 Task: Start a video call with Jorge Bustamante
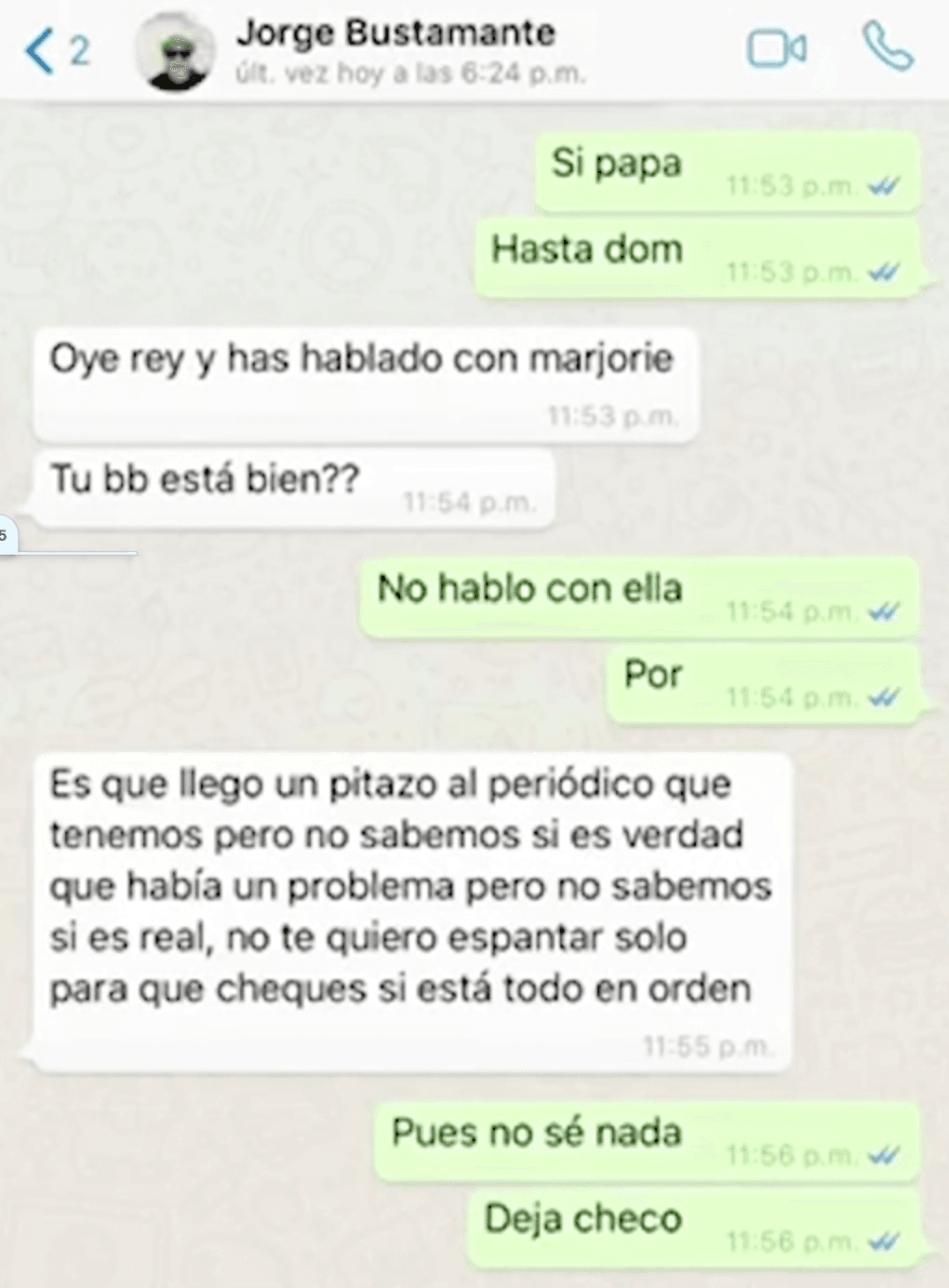pyautogui.click(x=778, y=48)
